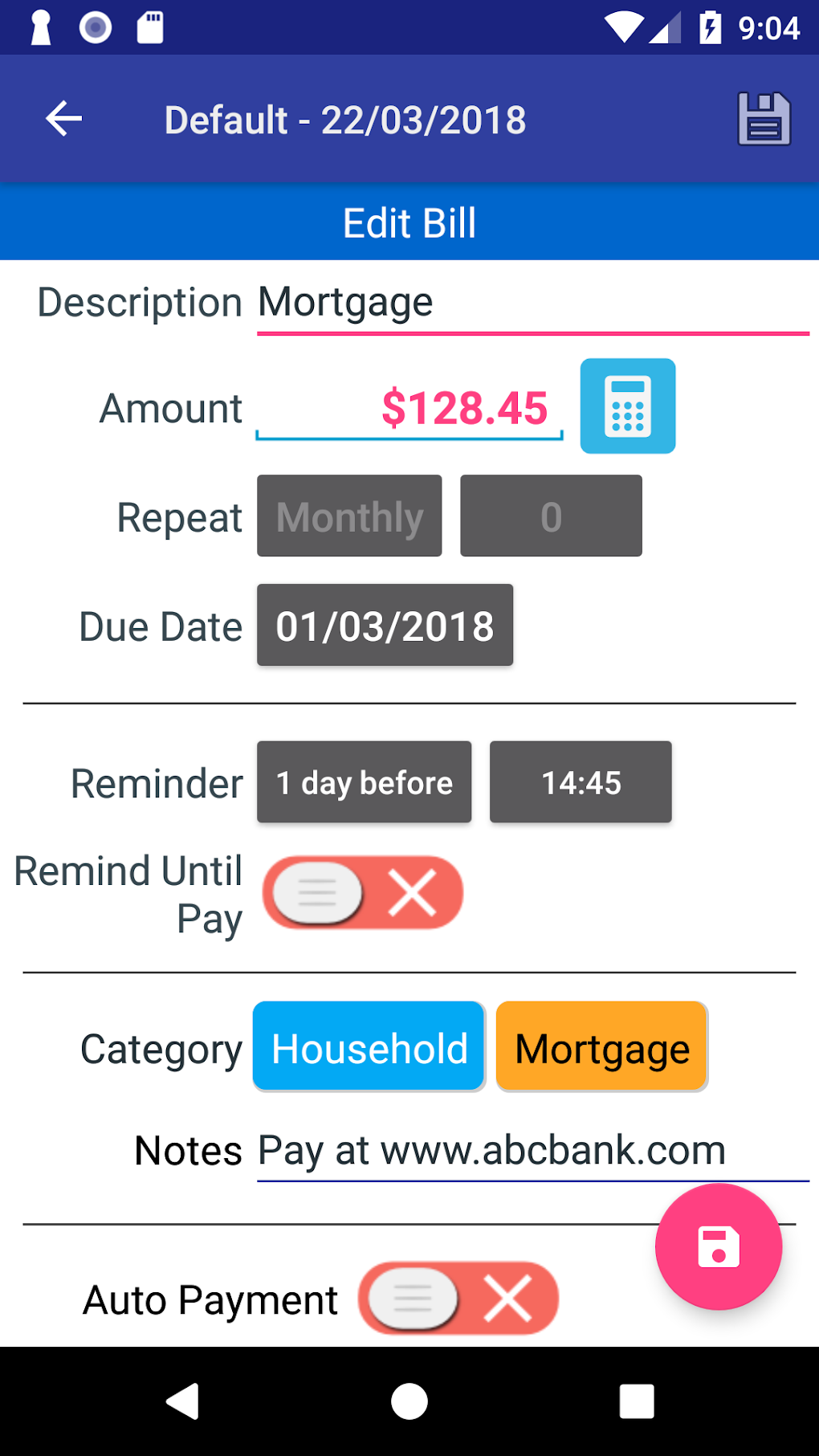Choose the Mortgage category
The width and height of the screenshot is (819, 1456).
(x=601, y=1046)
